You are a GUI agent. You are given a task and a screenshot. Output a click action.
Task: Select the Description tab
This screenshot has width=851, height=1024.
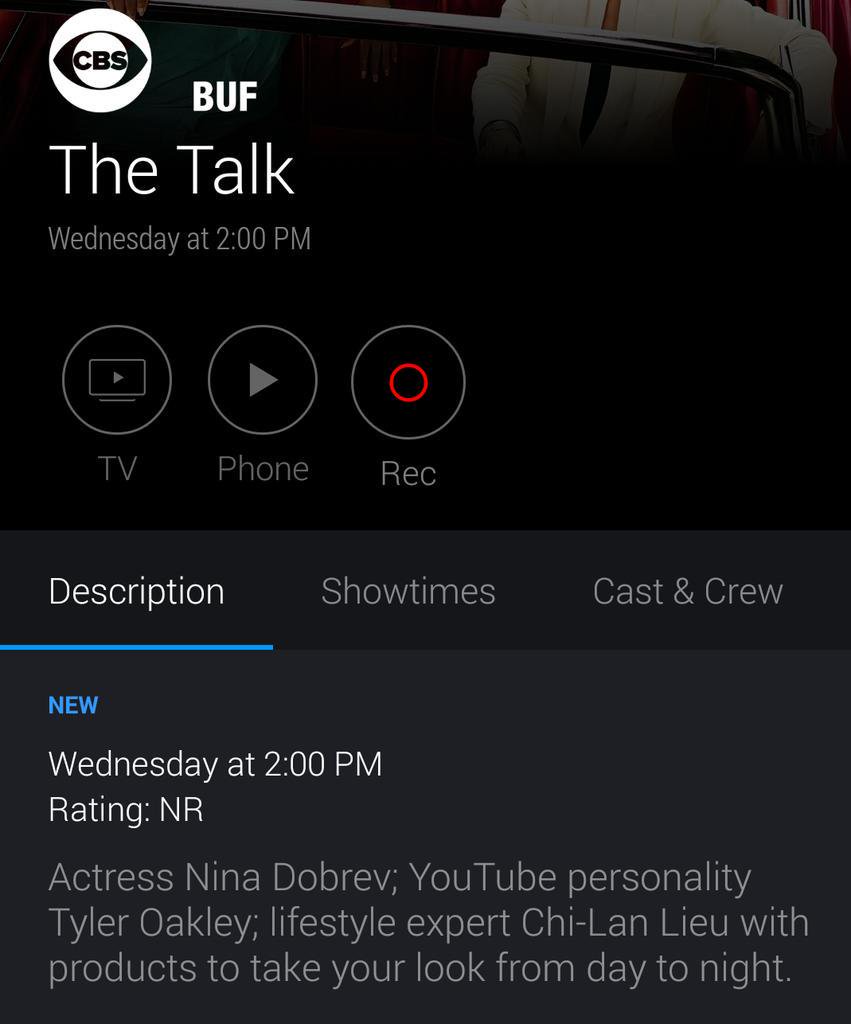point(136,591)
